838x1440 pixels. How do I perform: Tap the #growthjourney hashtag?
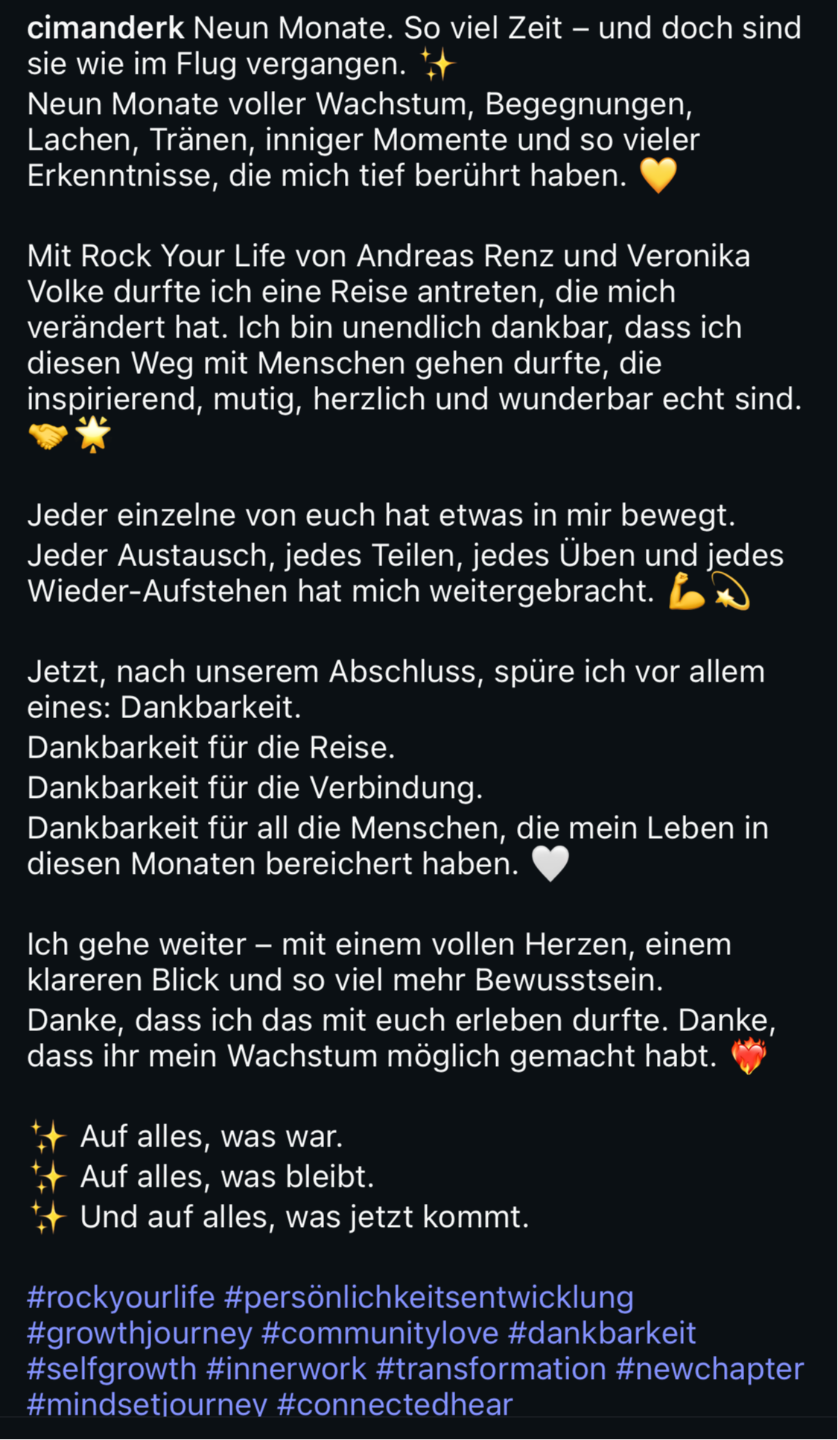[140, 1334]
